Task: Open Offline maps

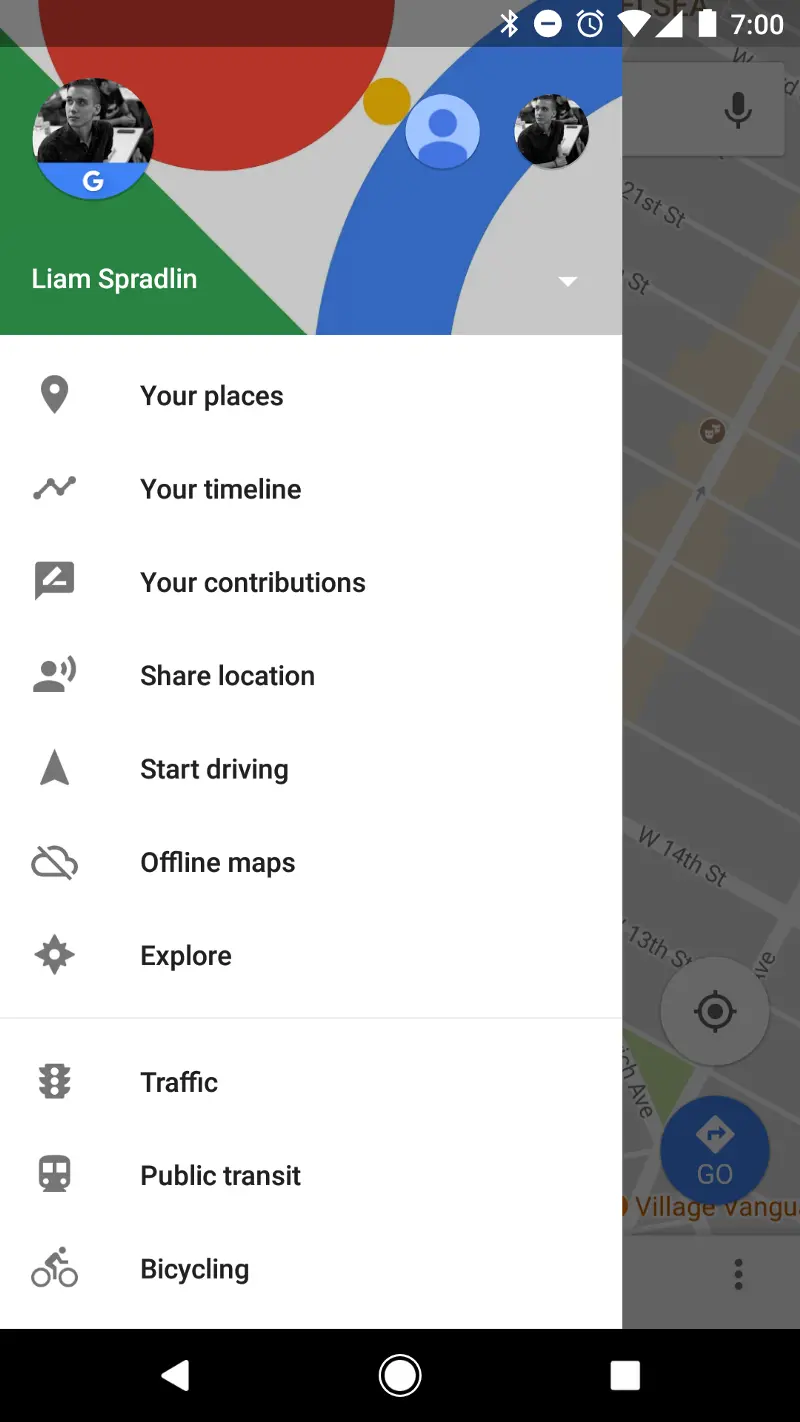Action: [217, 862]
